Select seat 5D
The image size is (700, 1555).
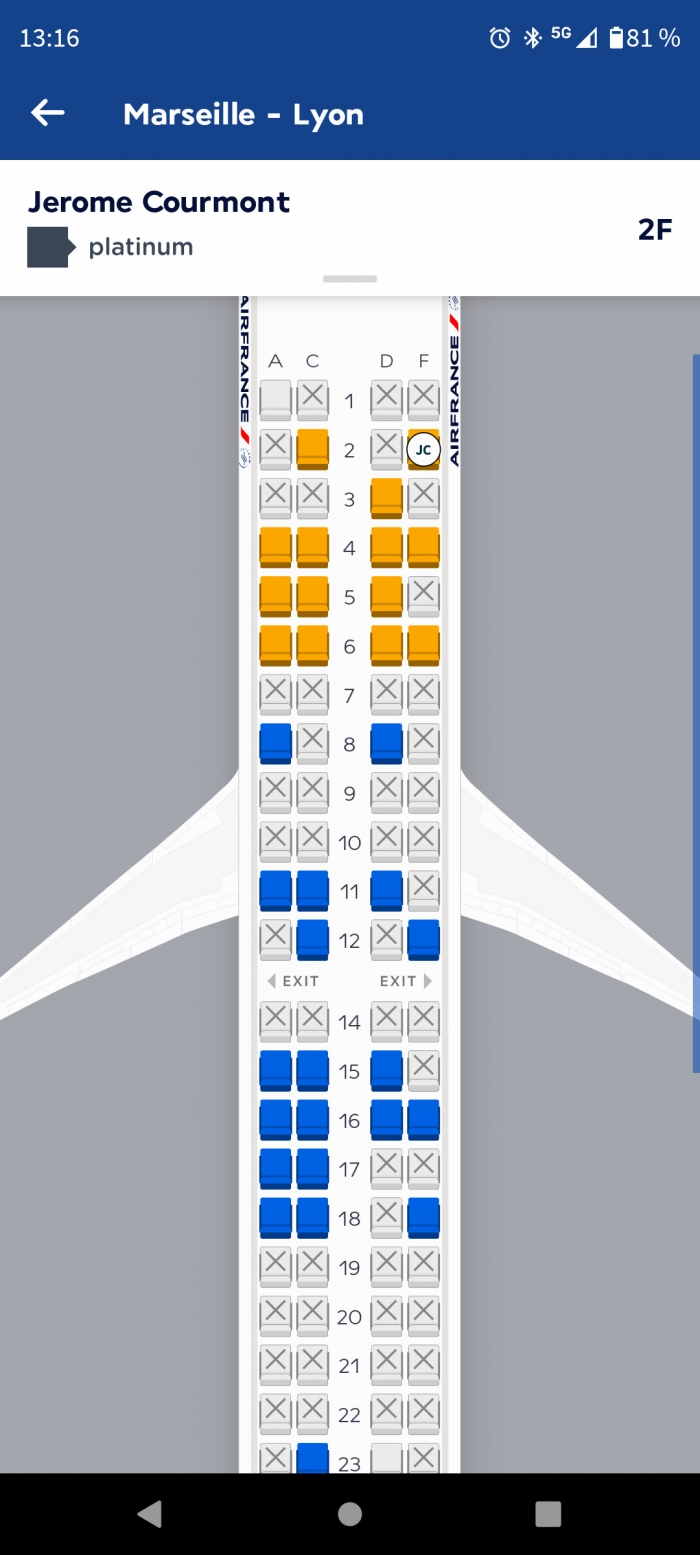pyautogui.click(x=386, y=595)
